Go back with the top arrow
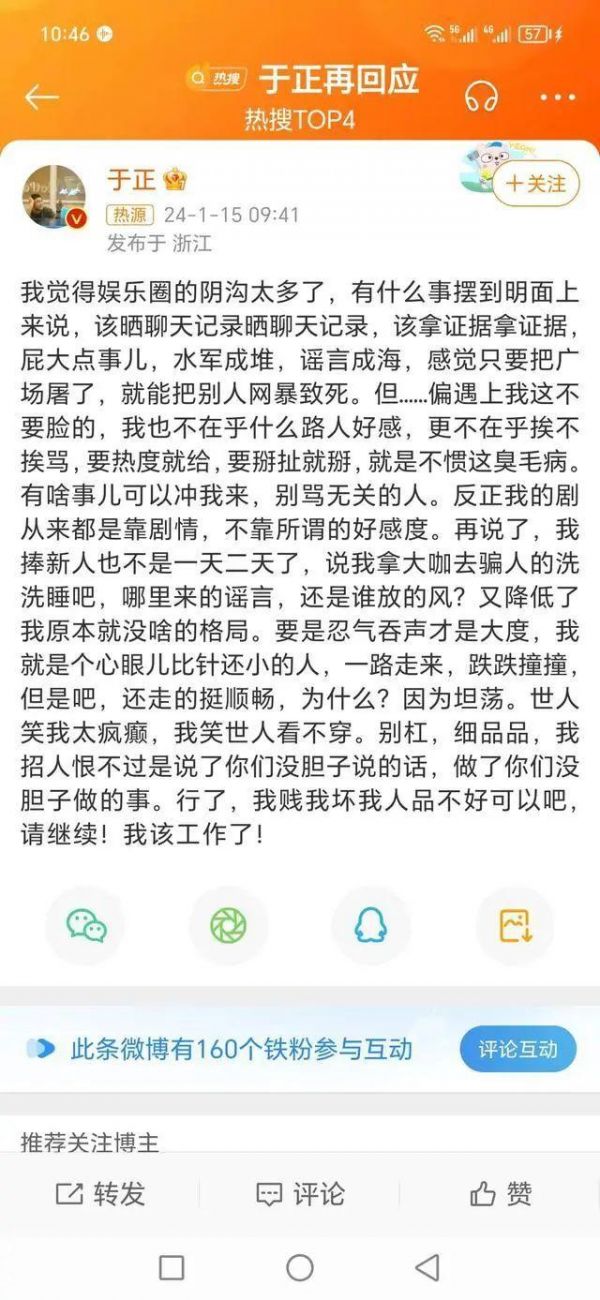600x1300 pixels. [42, 97]
